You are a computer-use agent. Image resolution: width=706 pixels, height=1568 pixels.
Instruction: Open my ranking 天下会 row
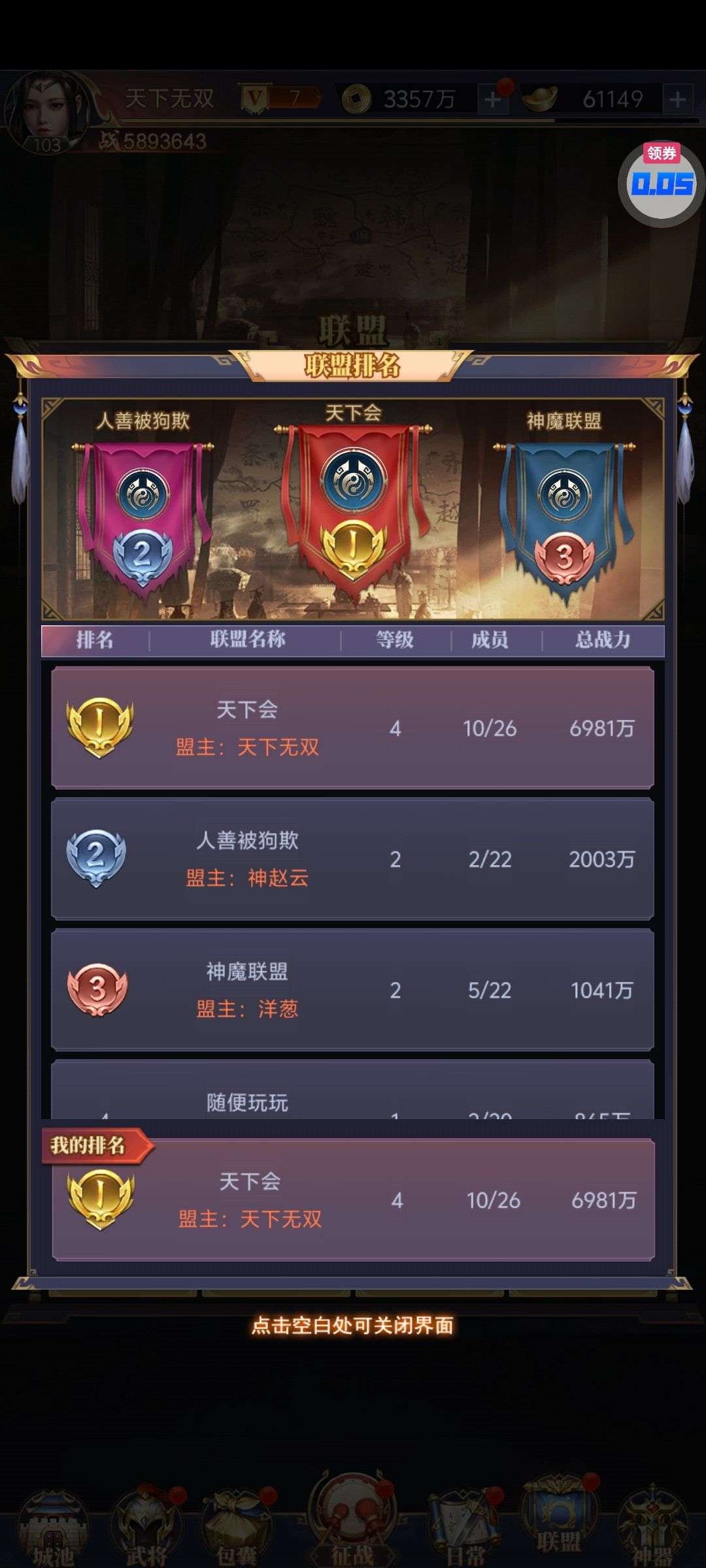[352, 1200]
